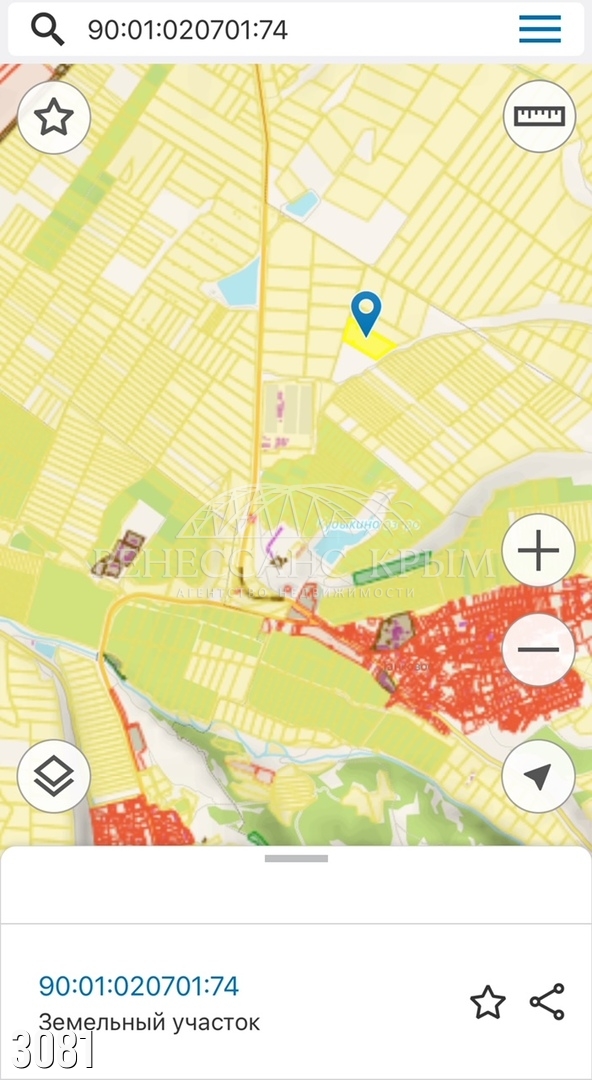Open the hamburger menu

click(540, 29)
